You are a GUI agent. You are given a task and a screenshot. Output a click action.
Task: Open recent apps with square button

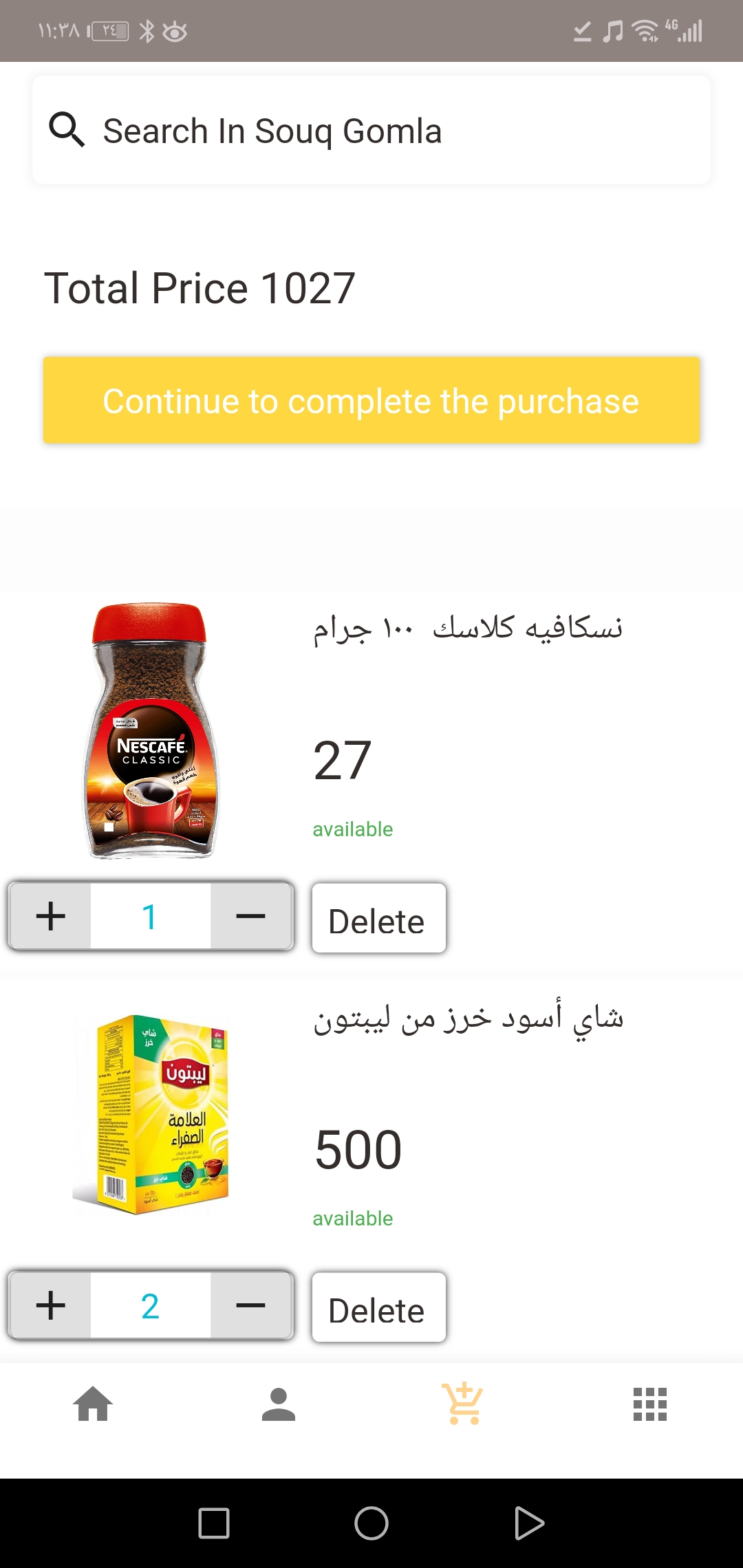point(213,1523)
